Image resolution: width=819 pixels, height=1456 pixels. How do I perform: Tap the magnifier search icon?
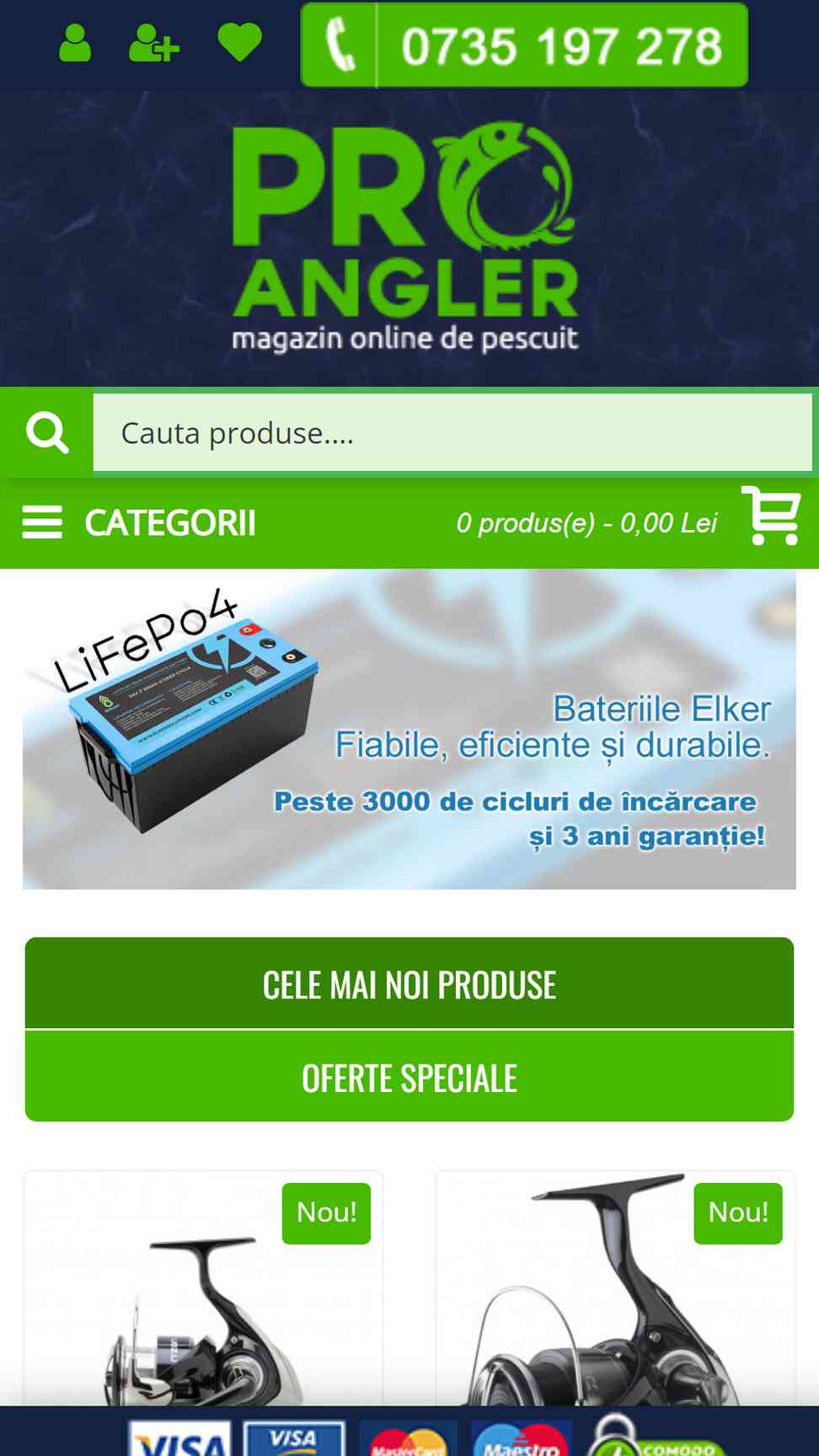(47, 432)
